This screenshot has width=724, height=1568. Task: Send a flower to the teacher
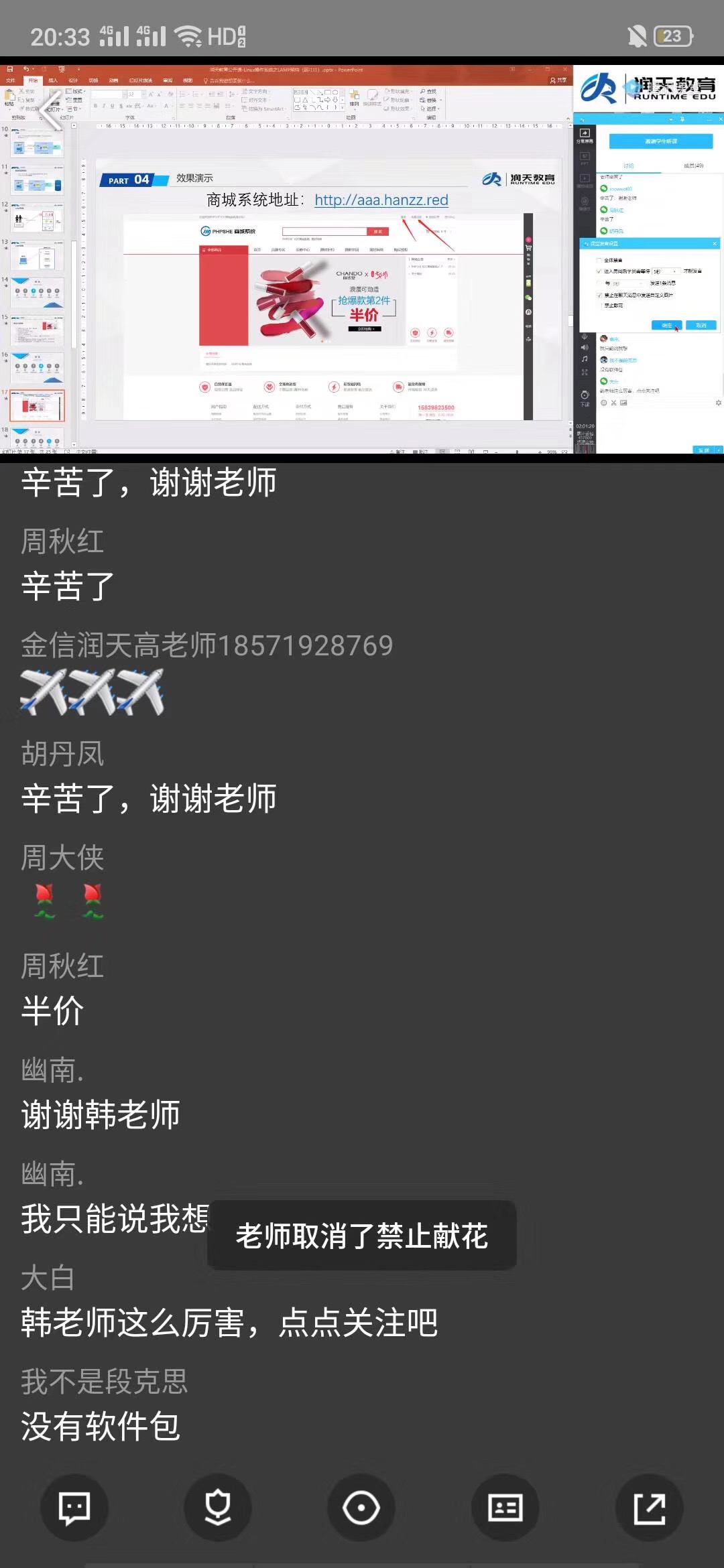(x=218, y=1508)
